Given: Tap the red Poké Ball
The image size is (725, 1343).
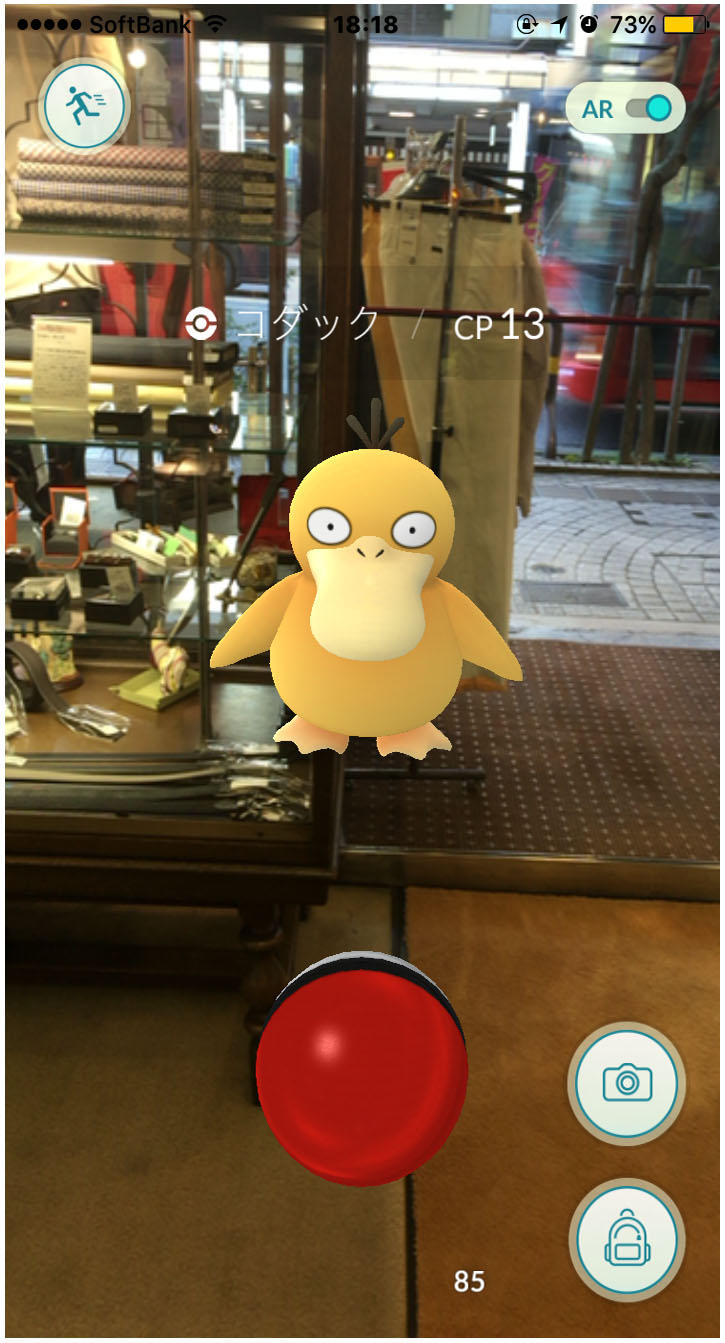Looking at the screenshot, I should pyautogui.click(x=361, y=1072).
